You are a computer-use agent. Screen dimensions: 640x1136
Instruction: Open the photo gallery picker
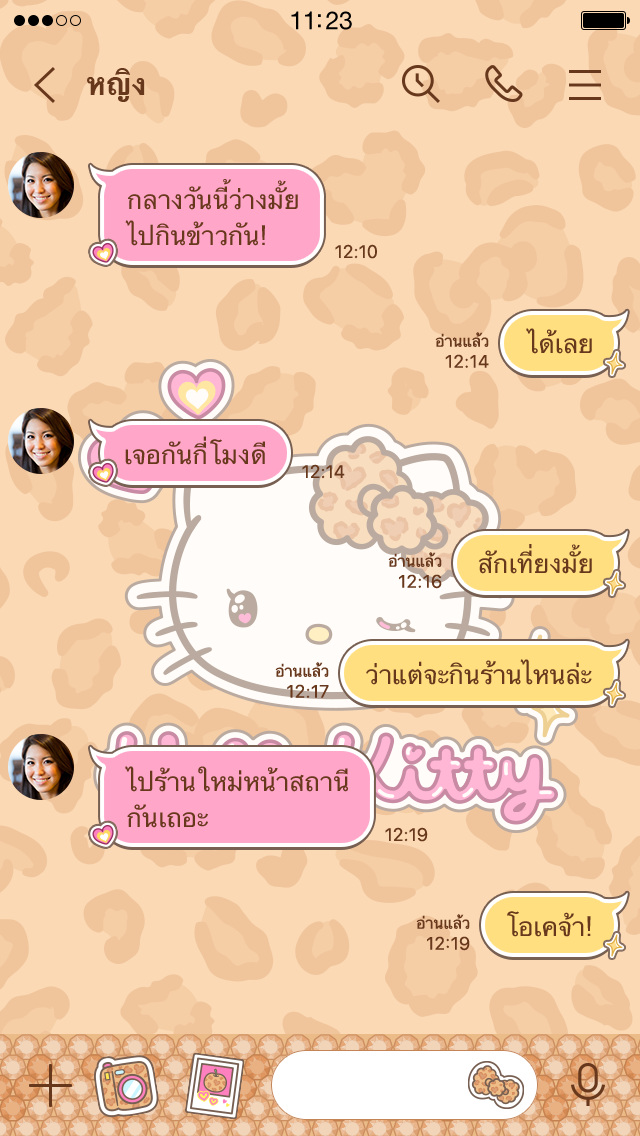click(214, 1085)
